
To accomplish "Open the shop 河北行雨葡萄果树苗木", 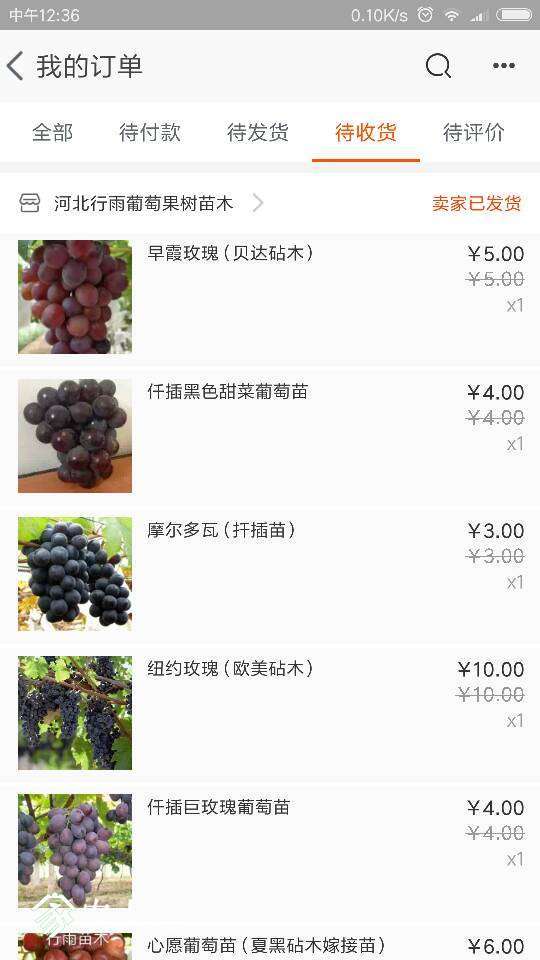I will (143, 203).
